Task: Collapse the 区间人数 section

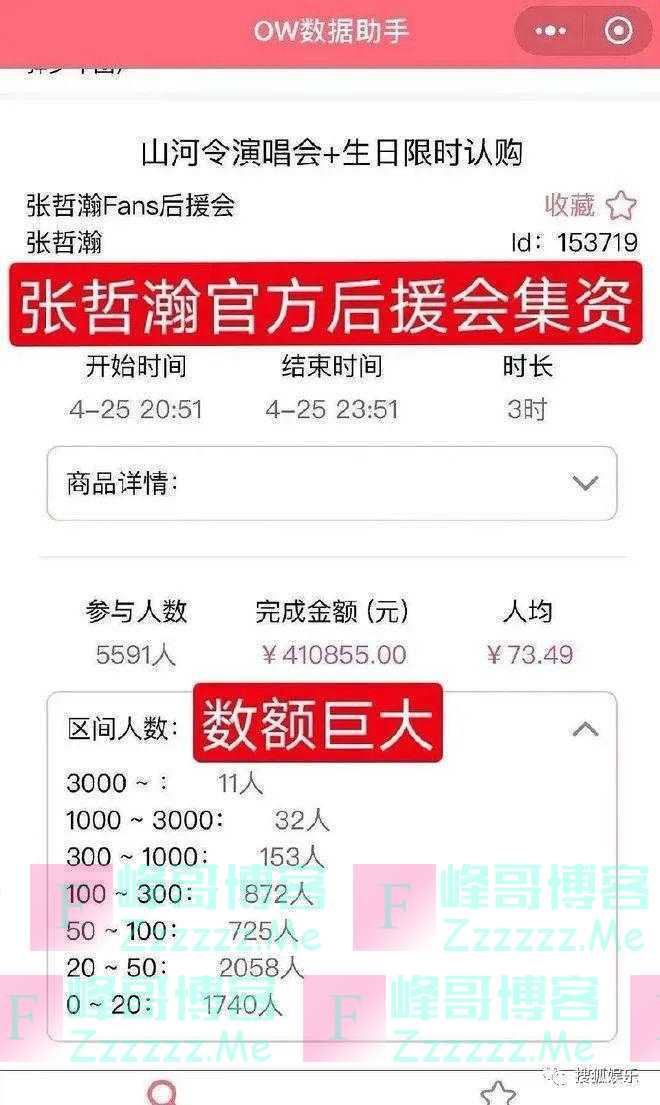Action: (585, 729)
